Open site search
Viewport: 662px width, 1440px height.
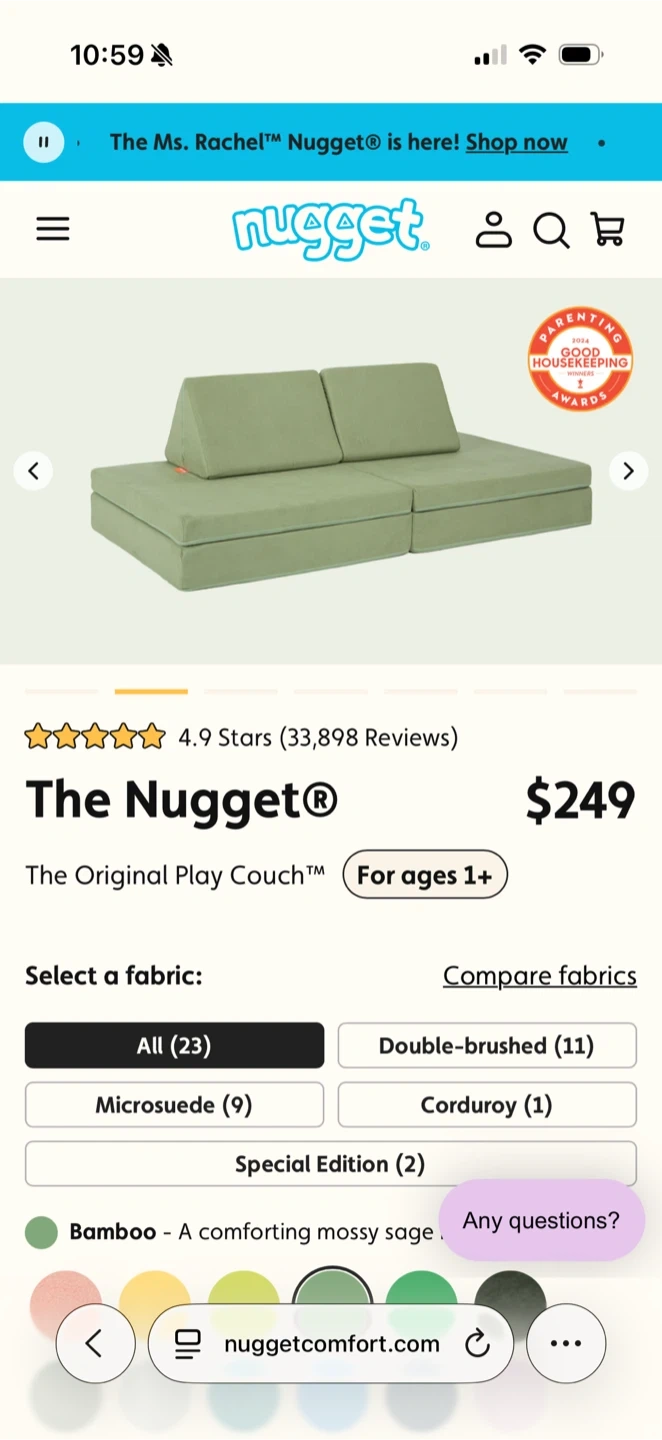point(550,229)
